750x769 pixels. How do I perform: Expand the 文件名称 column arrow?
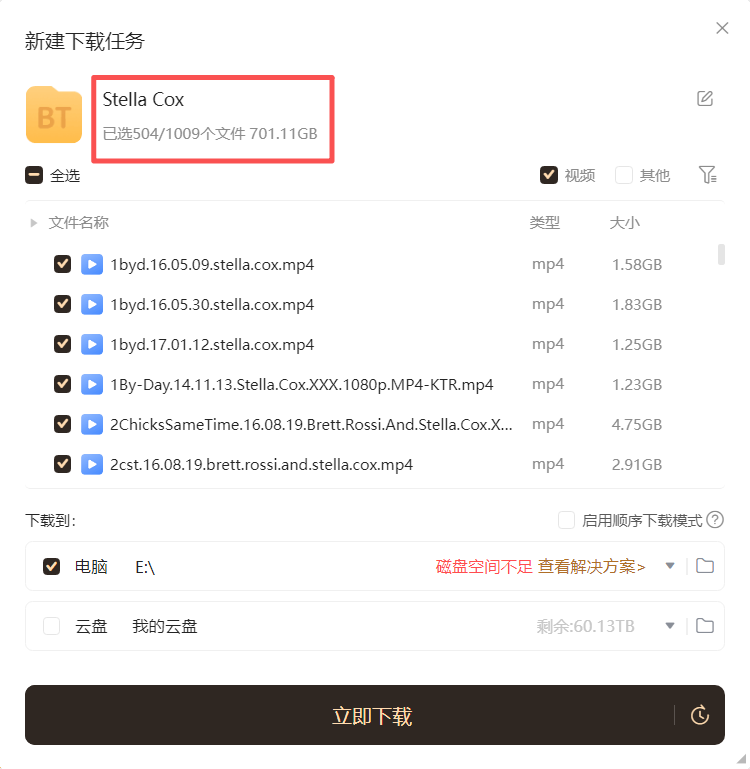[34, 223]
